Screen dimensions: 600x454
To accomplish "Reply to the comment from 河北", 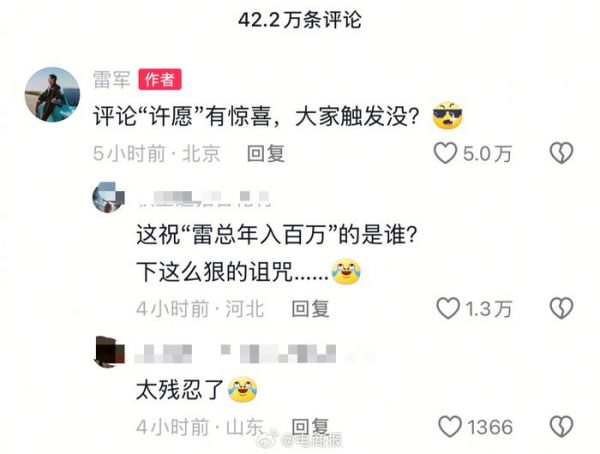I will coord(310,309).
